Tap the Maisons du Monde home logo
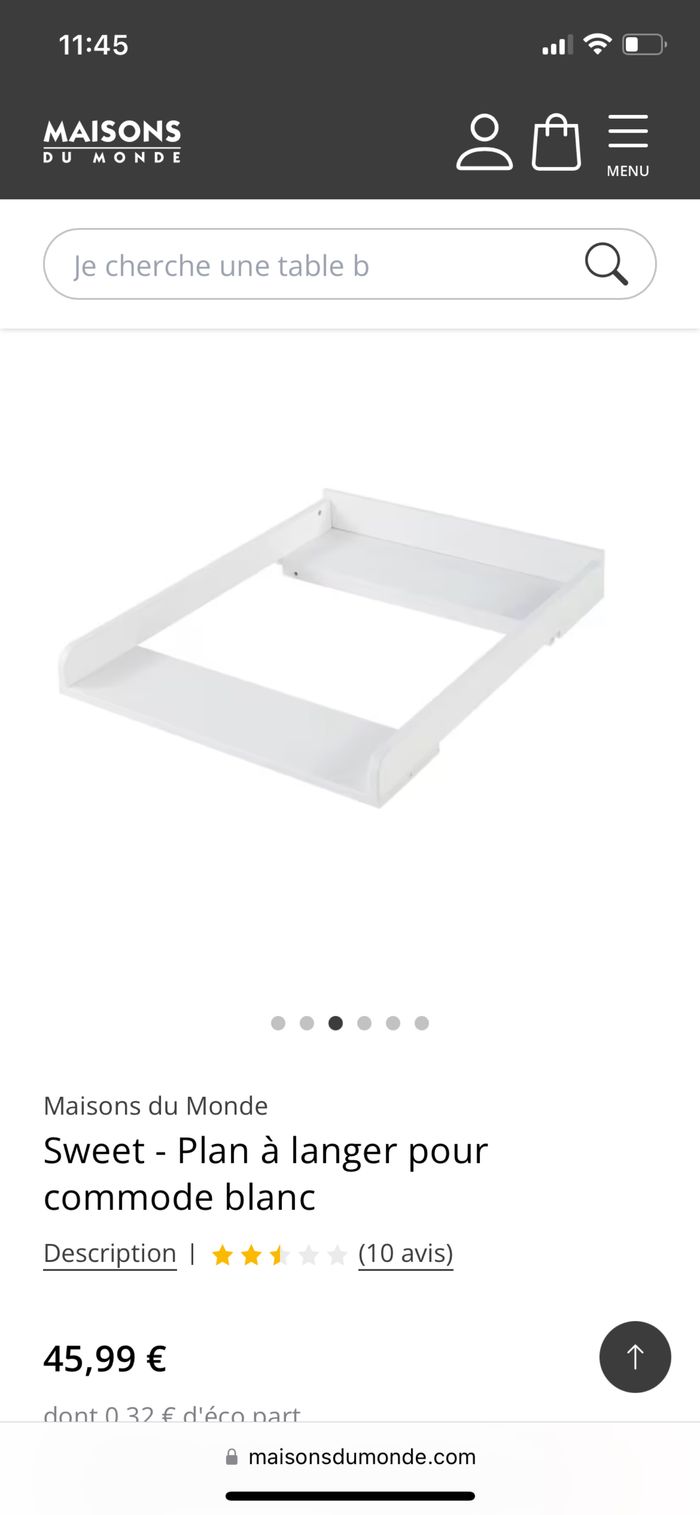The width and height of the screenshot is (700, 1515). pyautogui.click(x=112, y=141)
